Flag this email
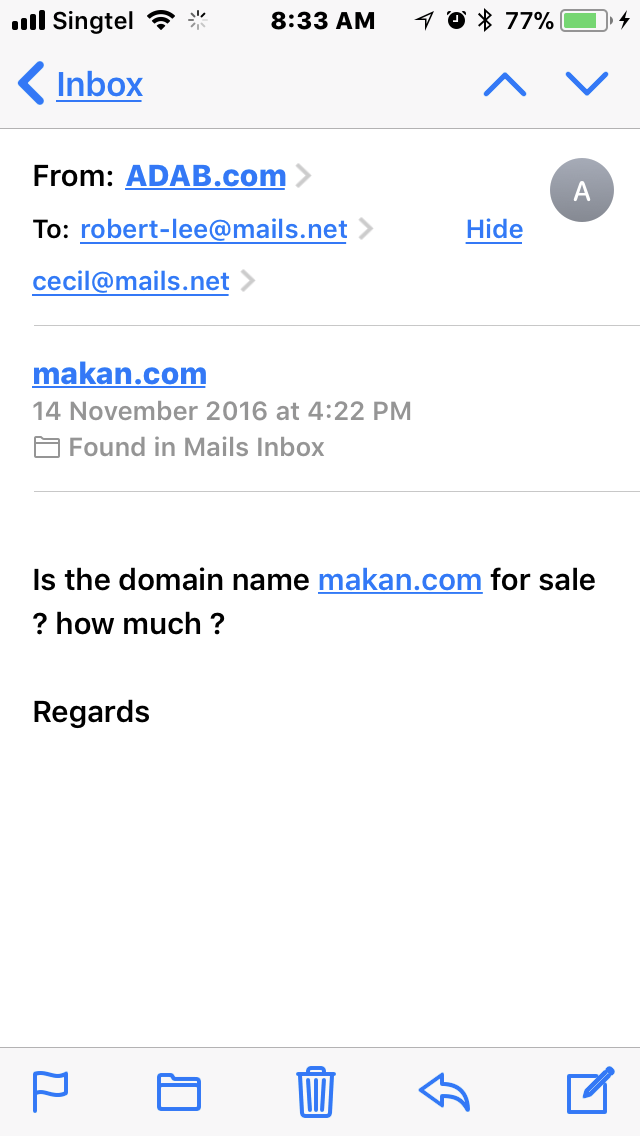Image resolution: width=640 pixels, height=1136 pixels. point(50,1091)
